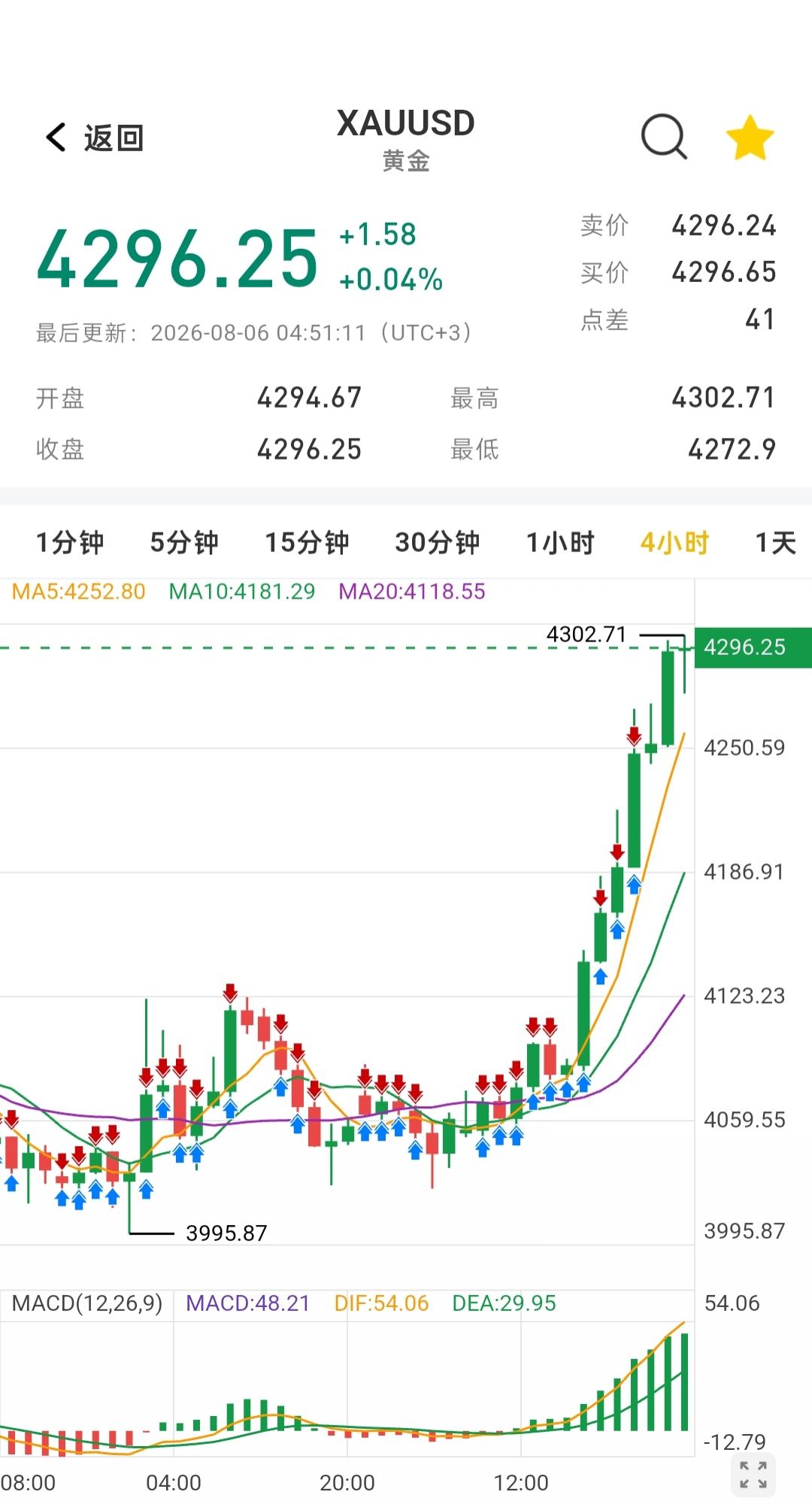The height and width of the screenshot is (1504, 812).
Task: Switch to the 1分钟 timeframe
Action: click(x=70, y=542)
